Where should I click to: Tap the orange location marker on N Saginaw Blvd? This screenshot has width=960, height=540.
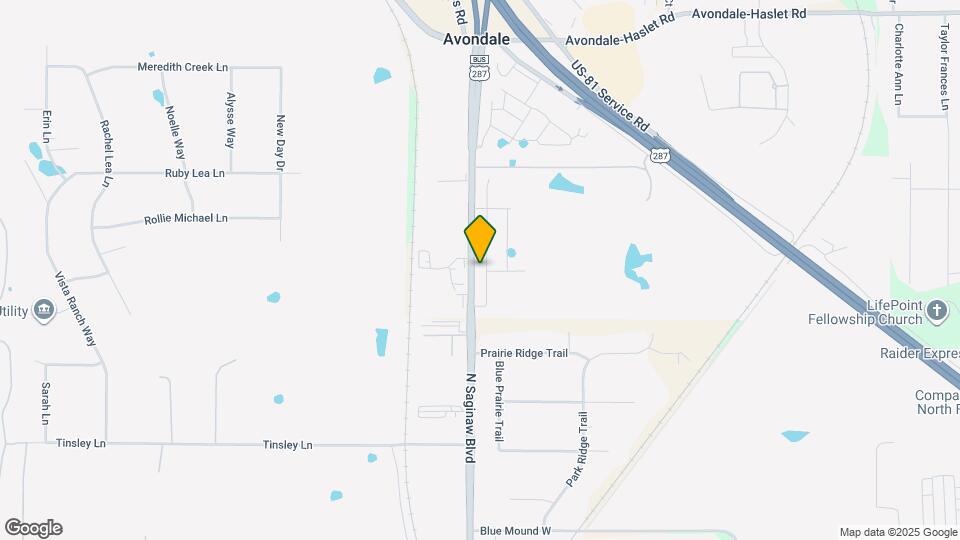coord(480,239)
